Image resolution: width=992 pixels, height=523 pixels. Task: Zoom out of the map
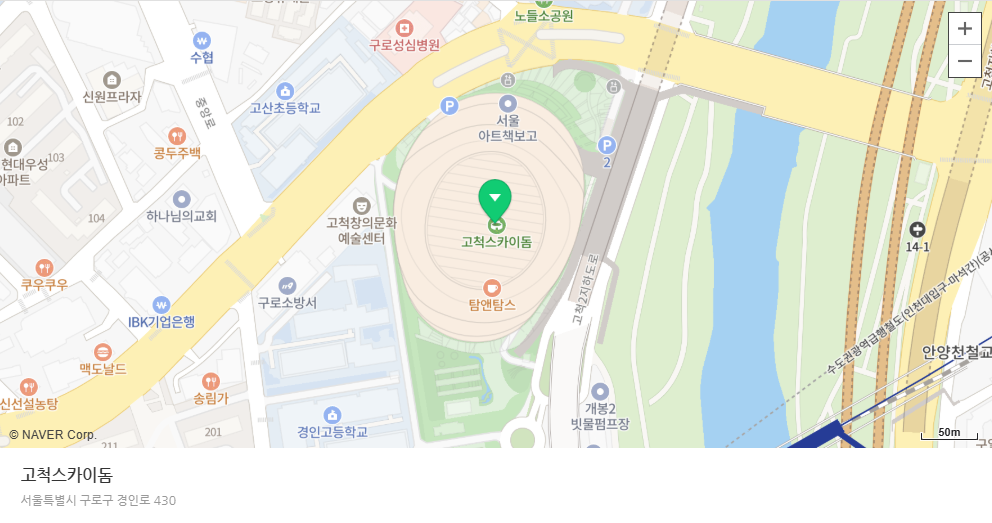pyautogui.click(x=964, y=61)
